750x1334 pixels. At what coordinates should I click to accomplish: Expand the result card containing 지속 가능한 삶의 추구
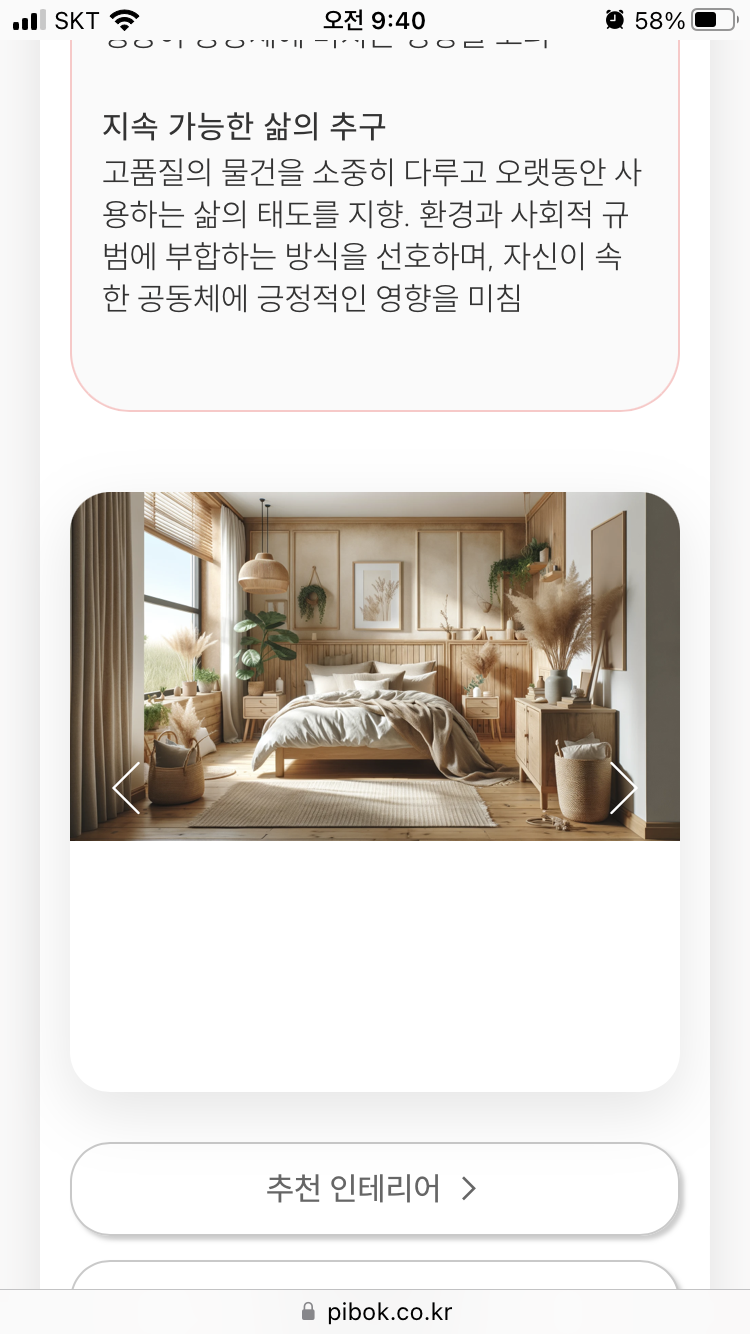374,220
